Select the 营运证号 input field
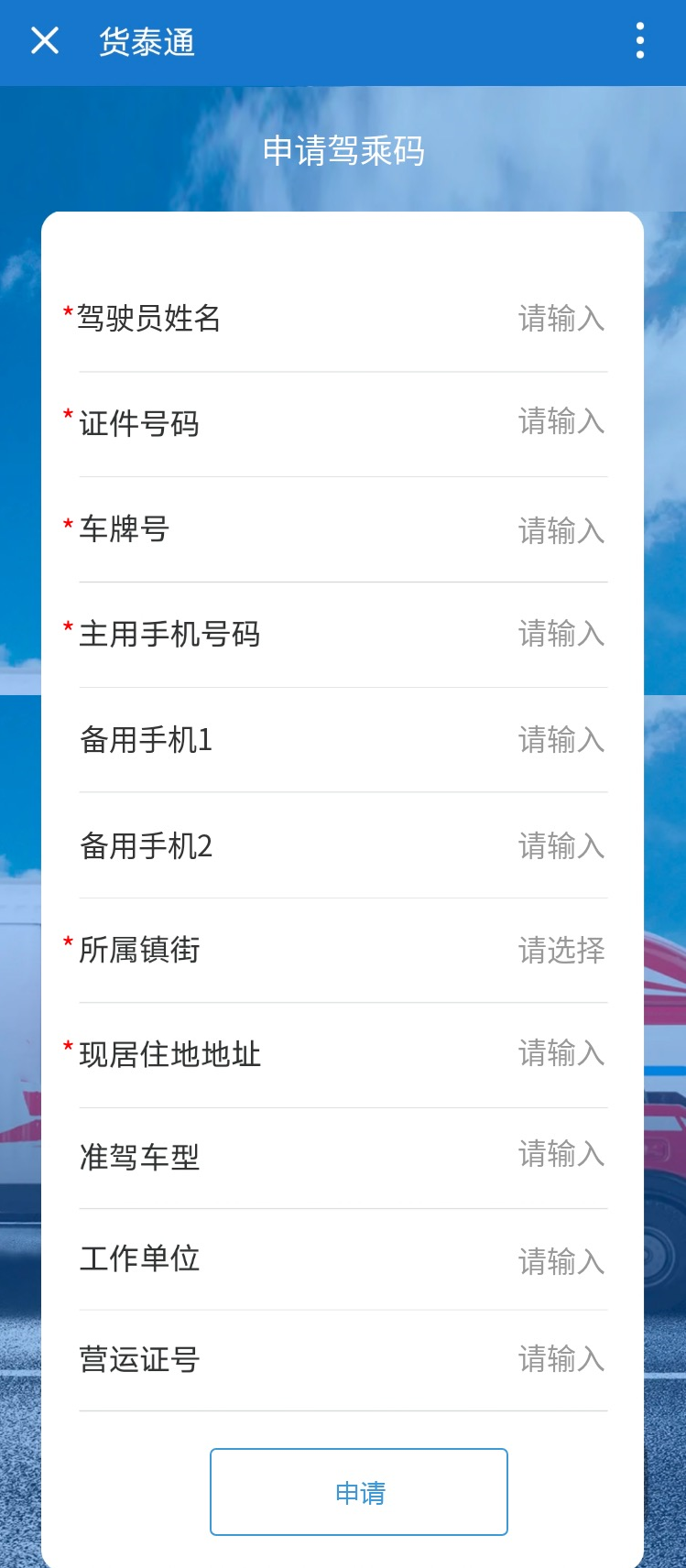 point(559,1359)
